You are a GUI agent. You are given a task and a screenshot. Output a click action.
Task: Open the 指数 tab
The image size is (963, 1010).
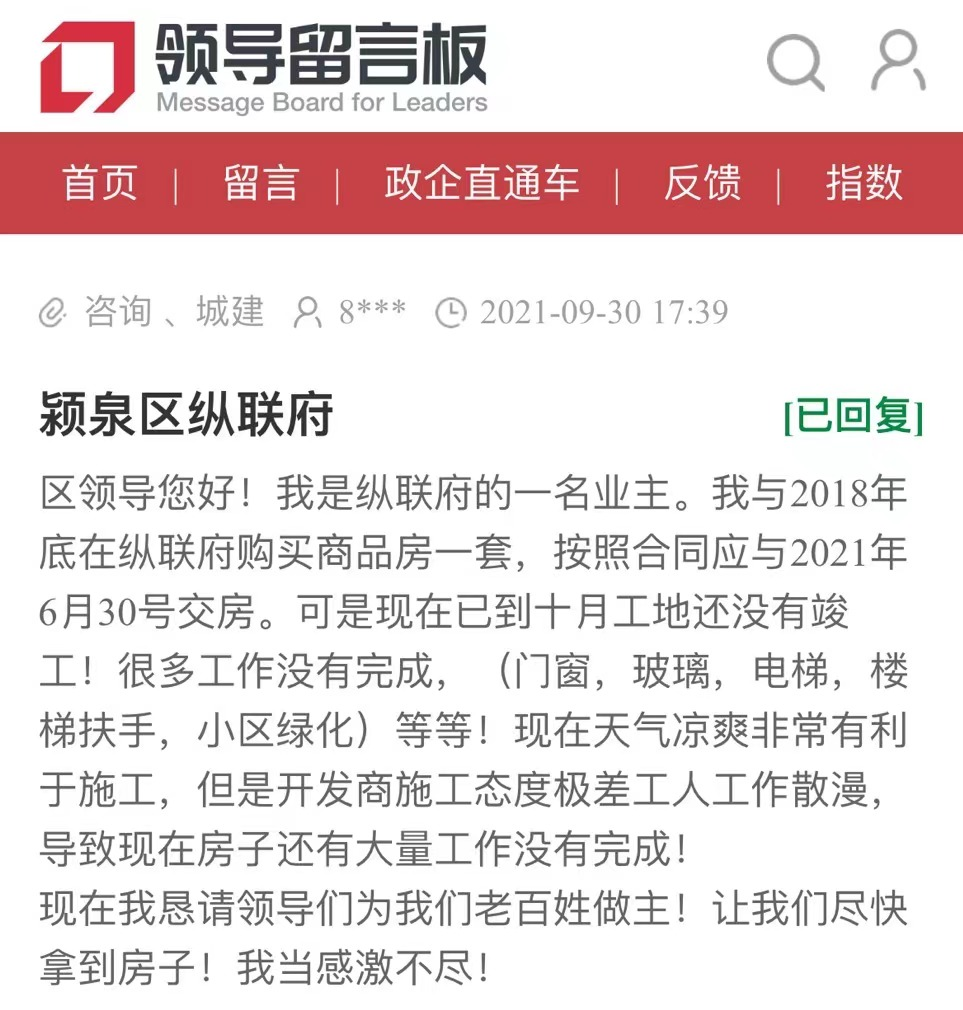(864, 184)
